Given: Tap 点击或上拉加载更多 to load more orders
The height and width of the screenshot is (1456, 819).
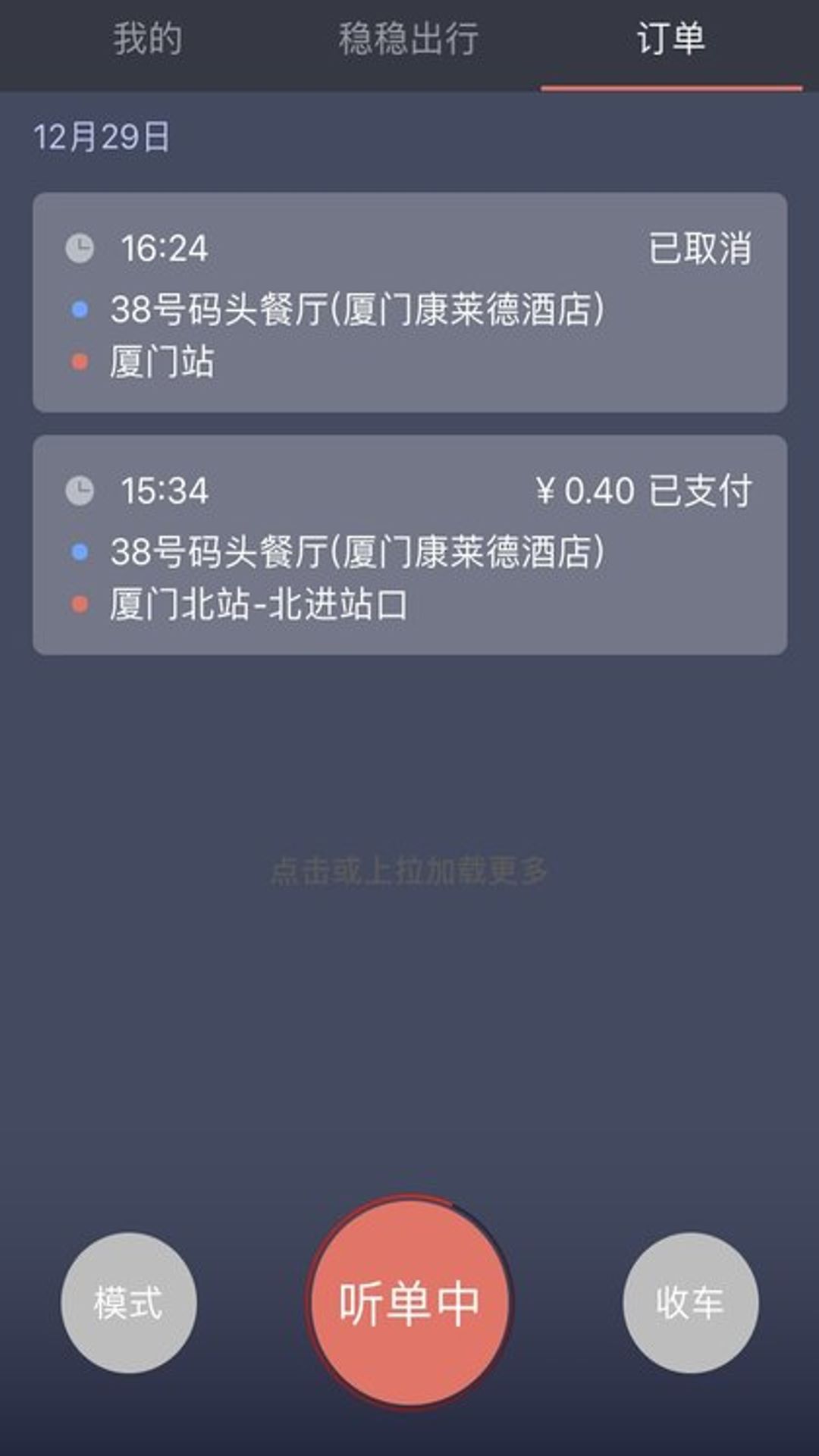Looking at the screenshot, I should (x=409, y=871).
